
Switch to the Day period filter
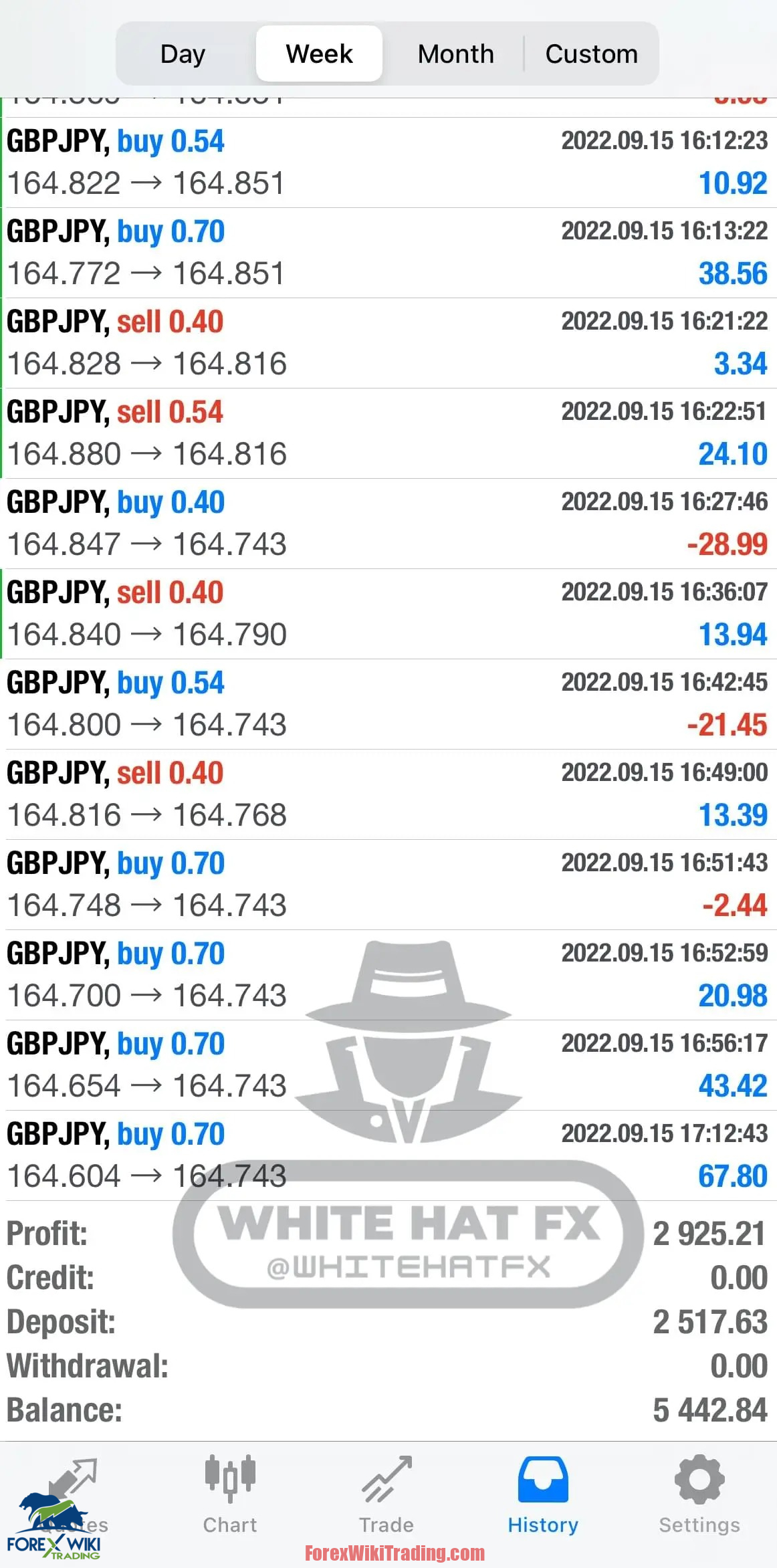[x=183, y=53]
